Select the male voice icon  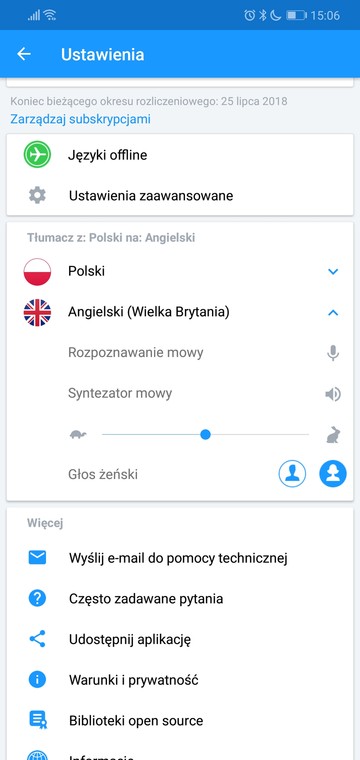click(292, 474)
